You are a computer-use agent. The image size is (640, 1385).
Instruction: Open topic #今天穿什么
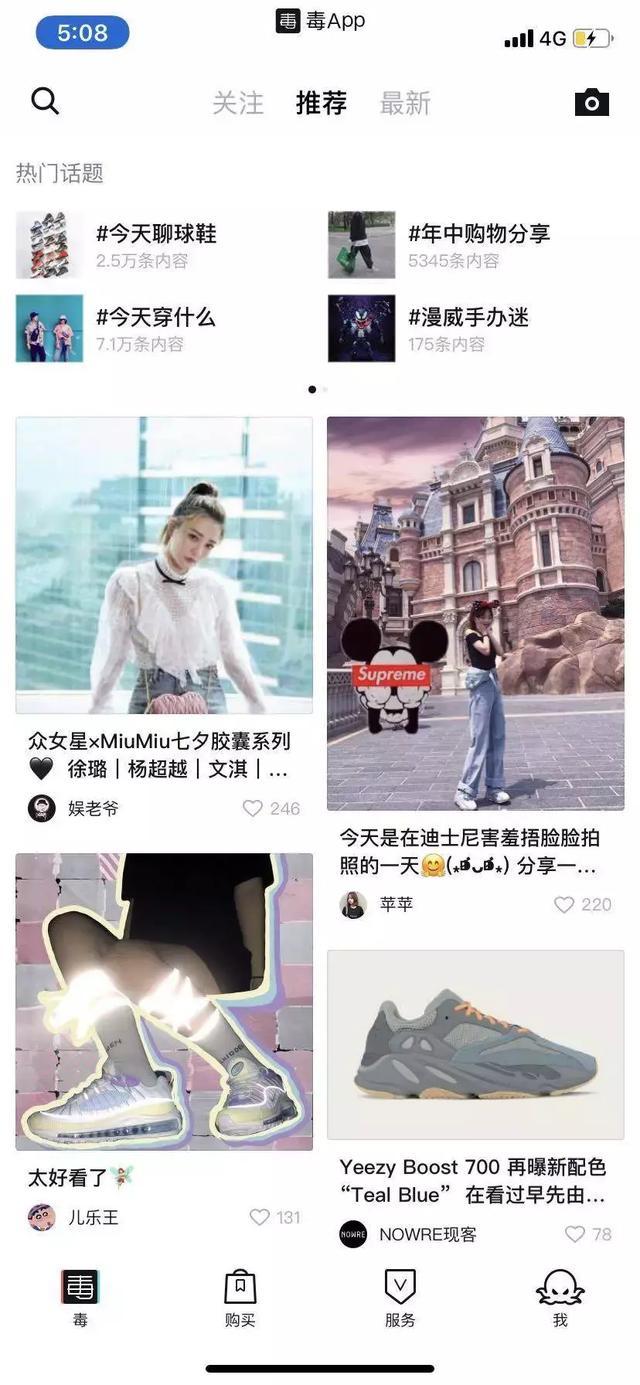[155, 318]
